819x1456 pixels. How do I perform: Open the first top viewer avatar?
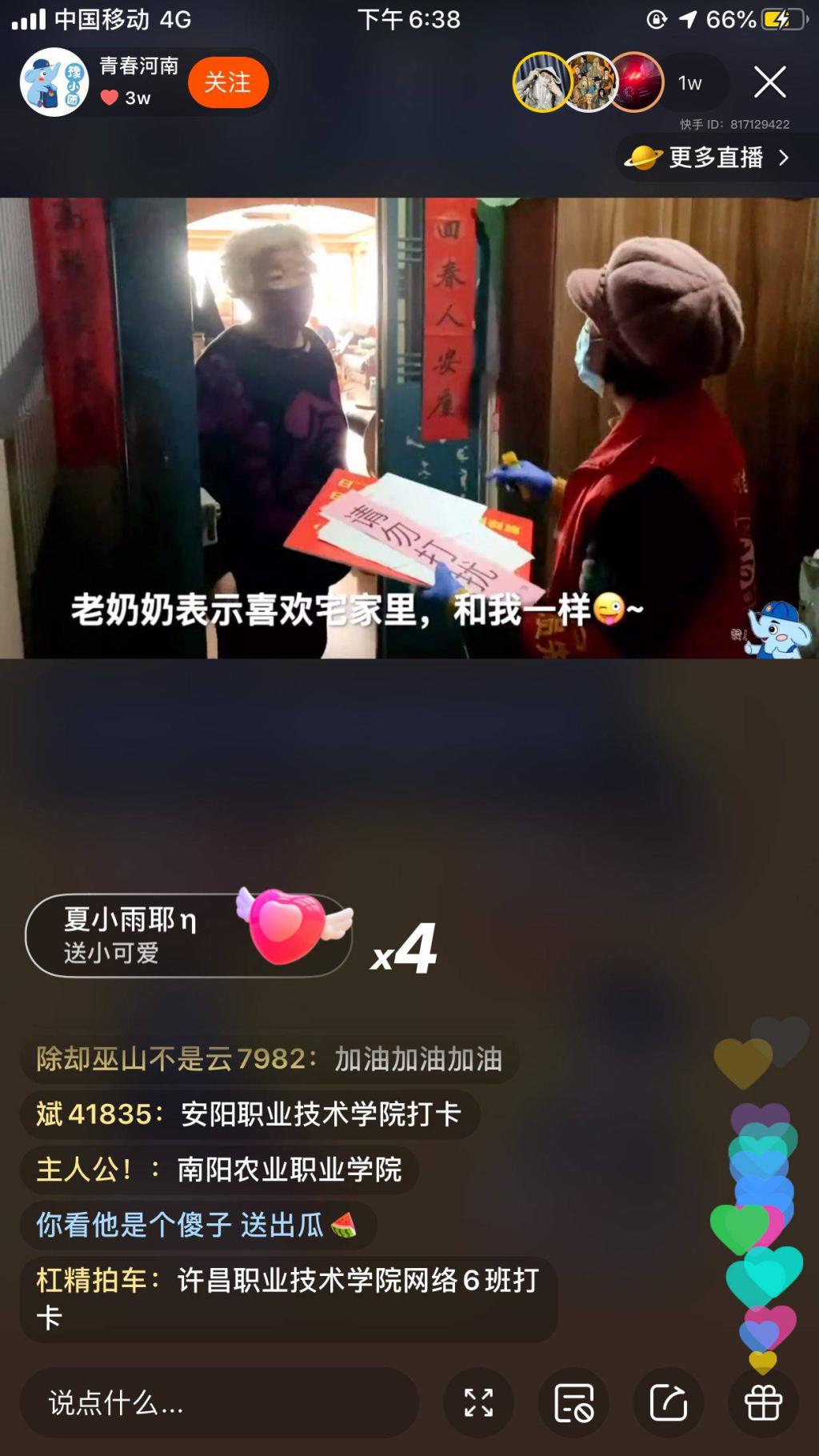tap(541, 82)
